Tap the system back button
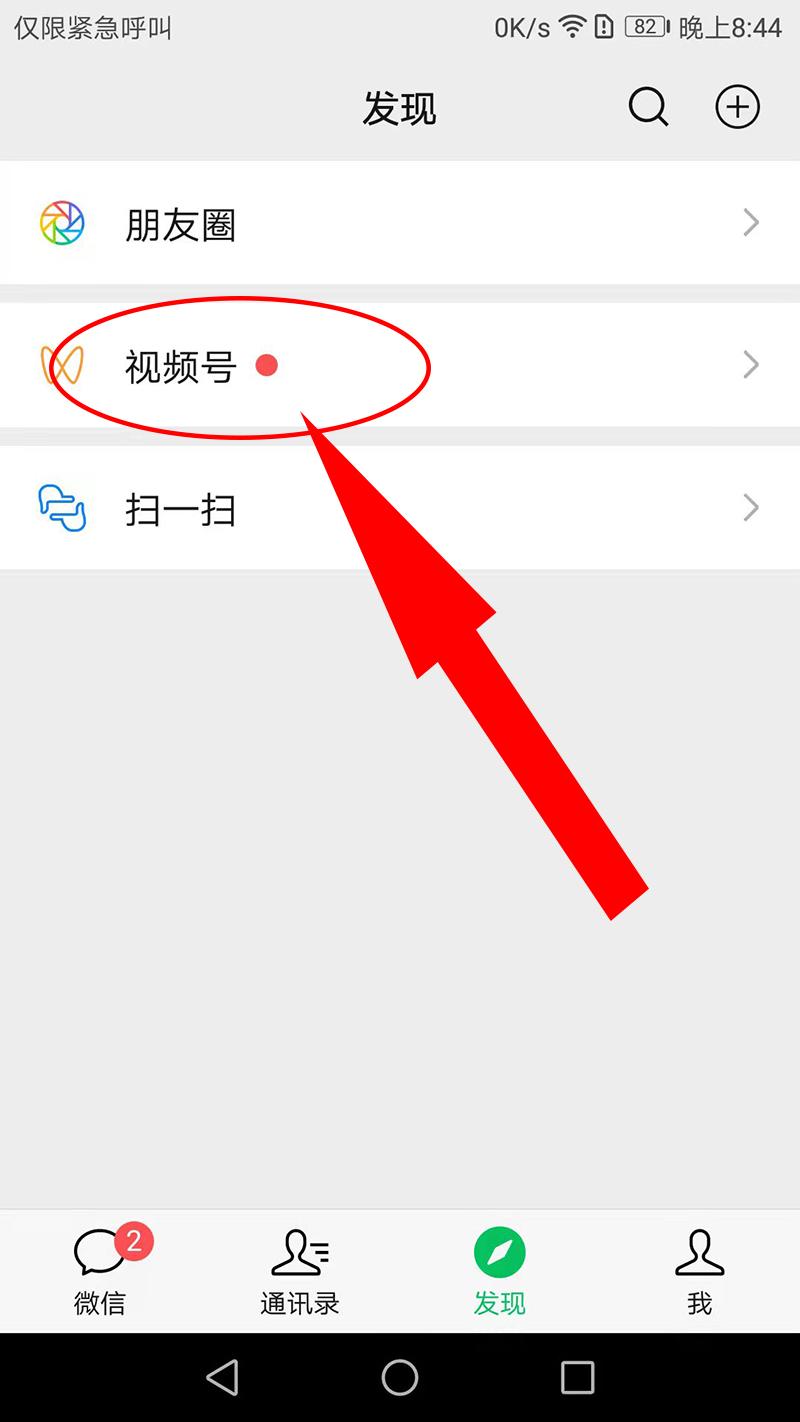The image size is (800, 1422). [x=222, y=1377]
